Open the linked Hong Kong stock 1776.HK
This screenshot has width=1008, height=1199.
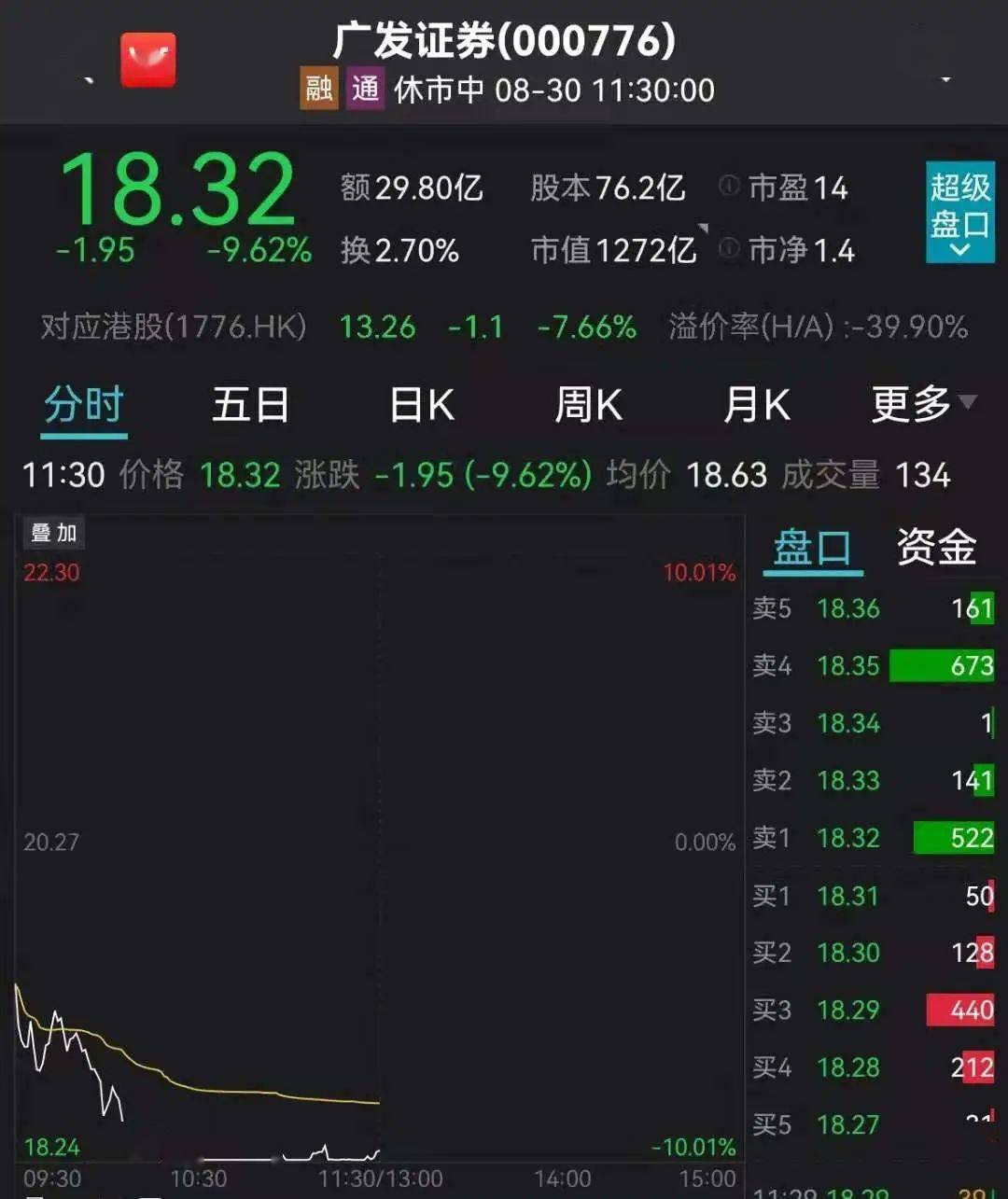click(x=174, y=327)
